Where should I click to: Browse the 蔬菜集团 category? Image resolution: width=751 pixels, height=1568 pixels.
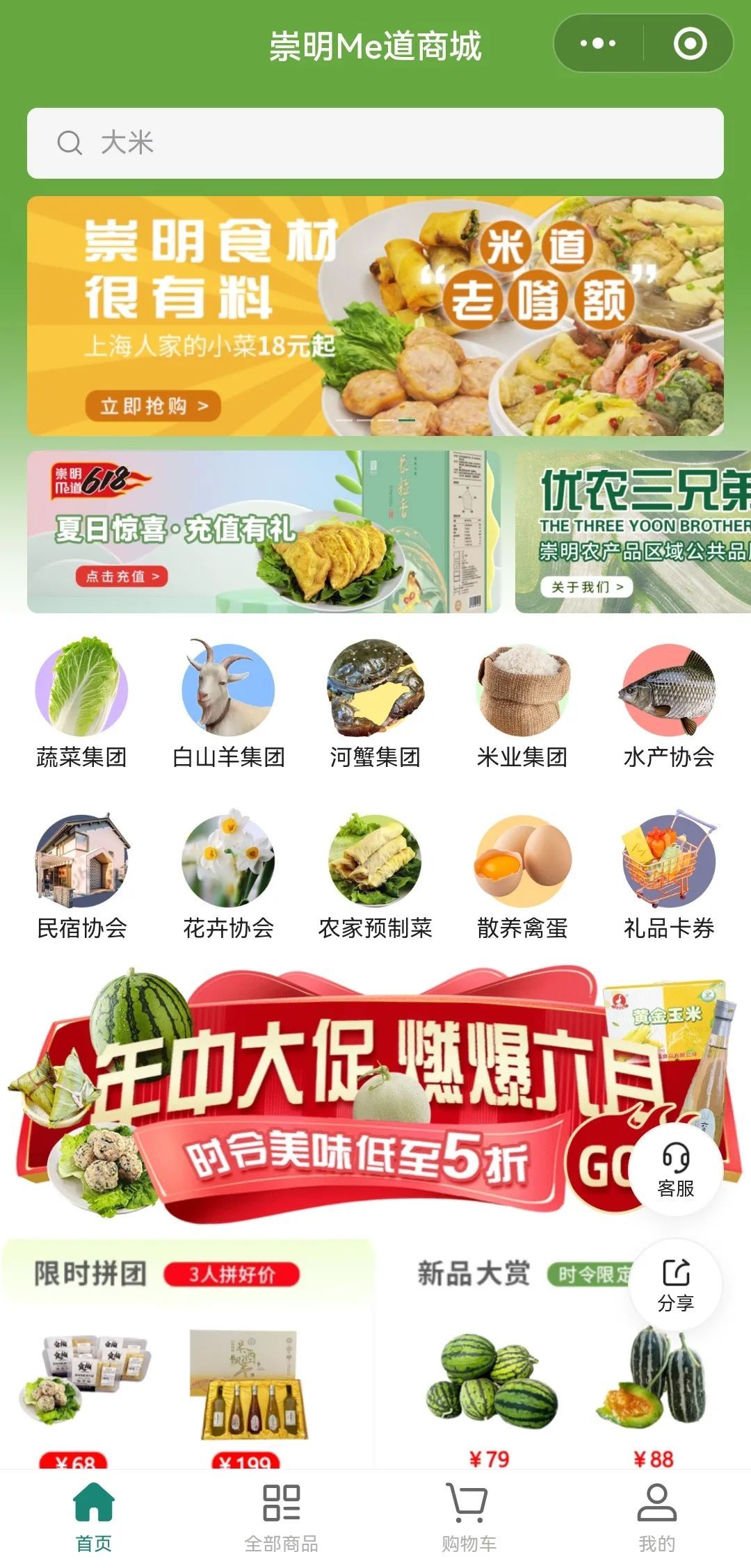tap(81, 702)
